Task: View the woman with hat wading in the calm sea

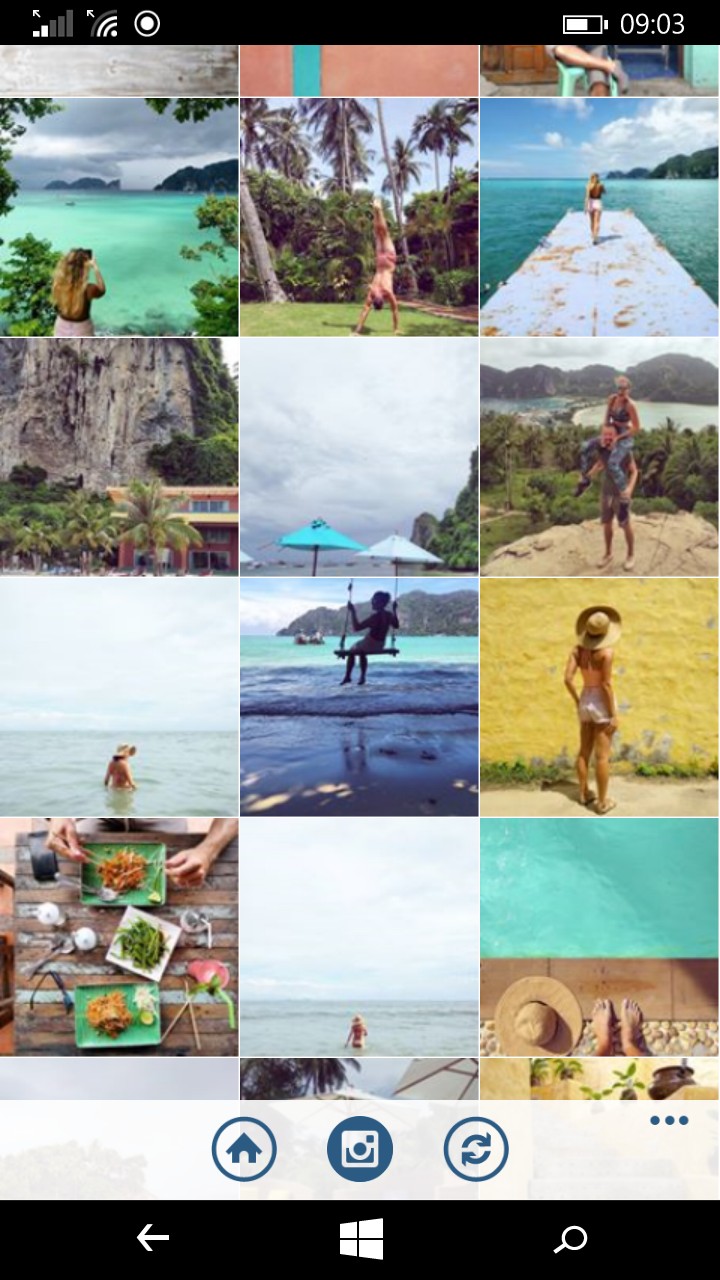Action: click(x=119, y=697)
